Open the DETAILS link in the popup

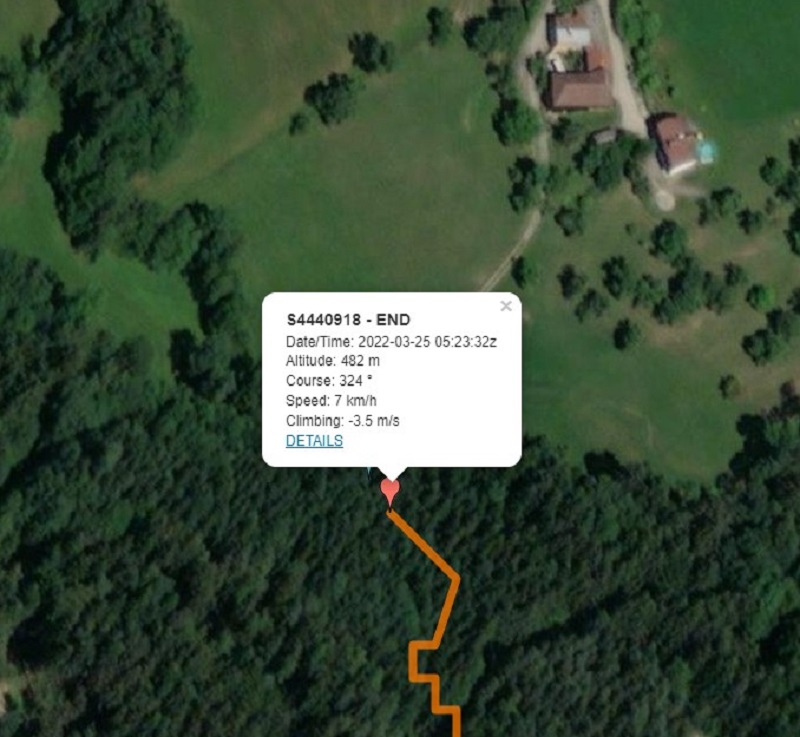[x=314, y=441]
